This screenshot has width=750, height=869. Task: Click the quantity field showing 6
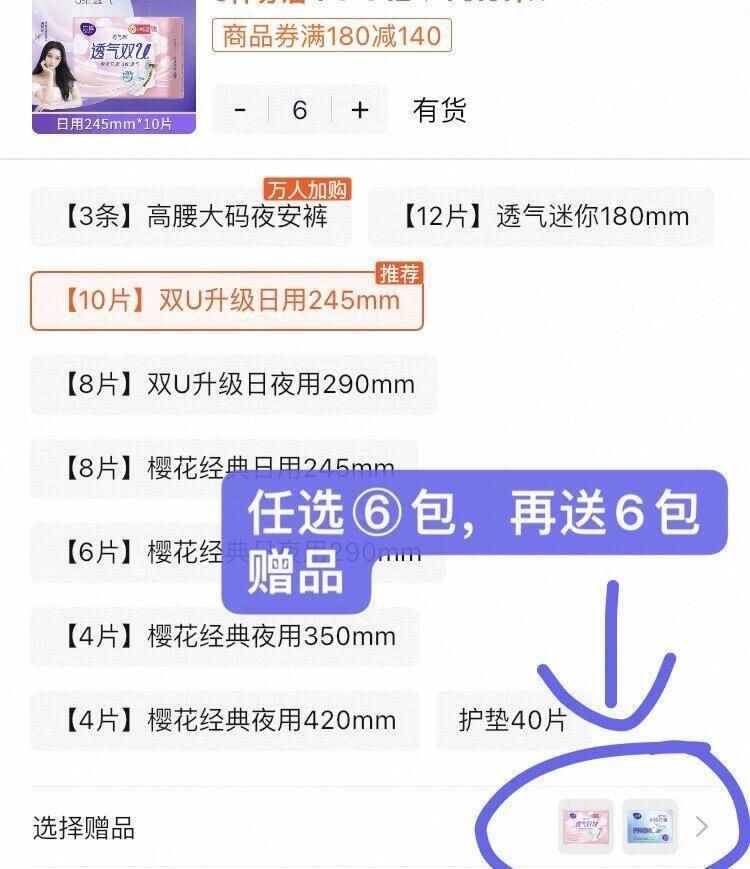[298, 107]
